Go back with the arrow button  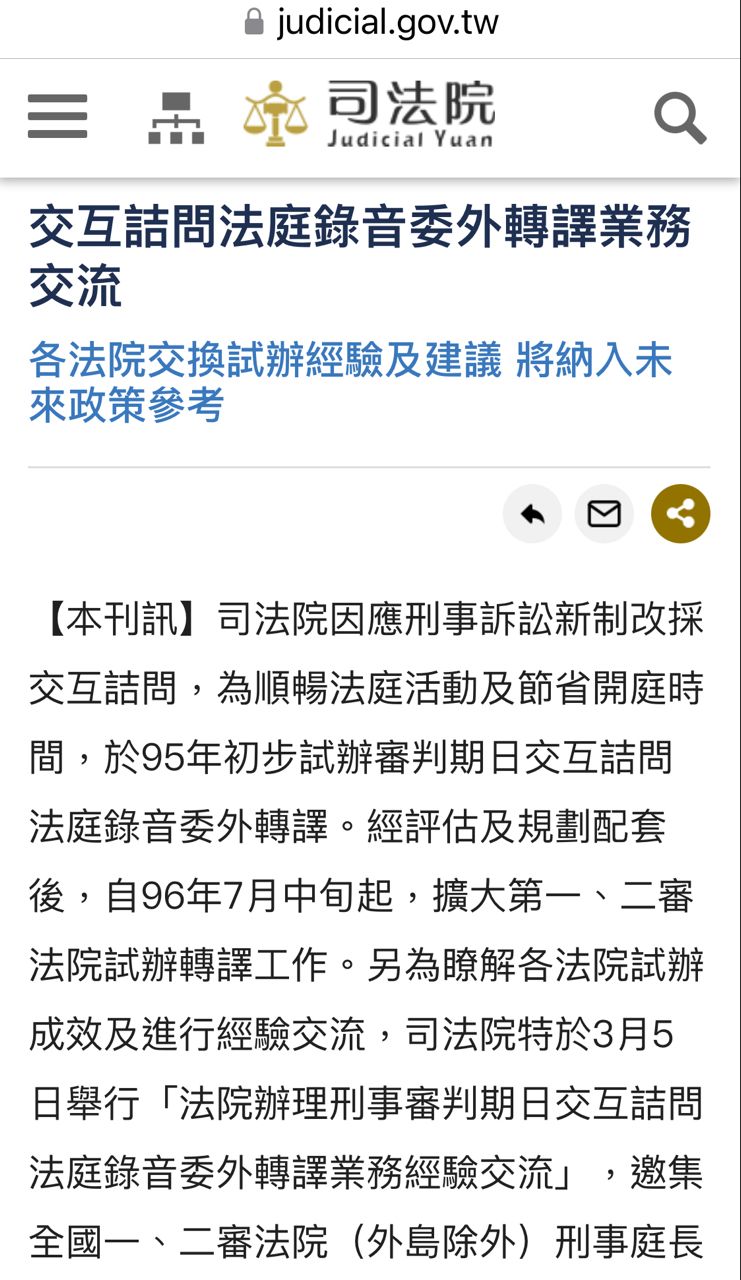(532, 514)
